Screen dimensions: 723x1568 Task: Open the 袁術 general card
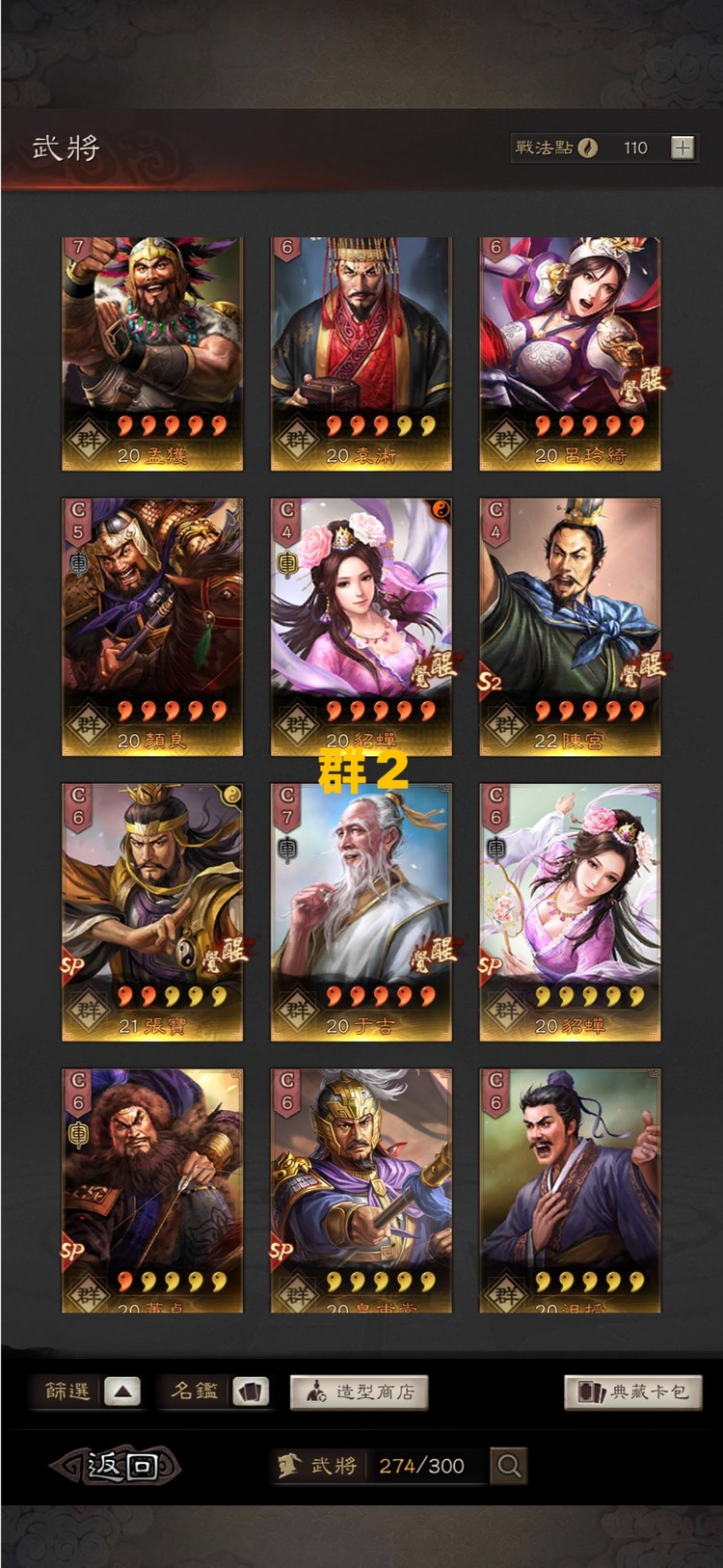coord(361,353)
